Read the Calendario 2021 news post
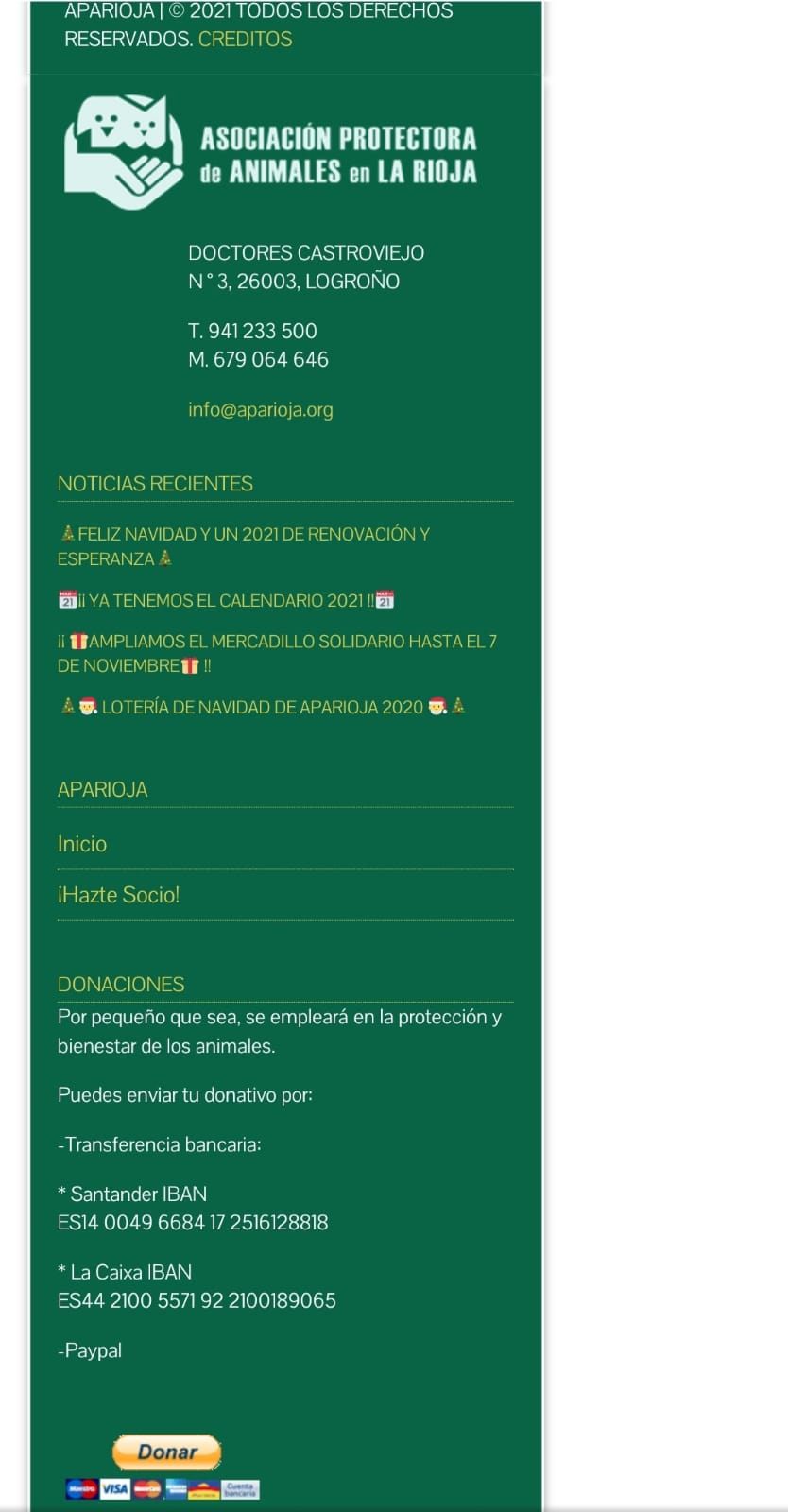Image resolution: width=788 pixels, height=1512 pixels. (x=226, y=600)
